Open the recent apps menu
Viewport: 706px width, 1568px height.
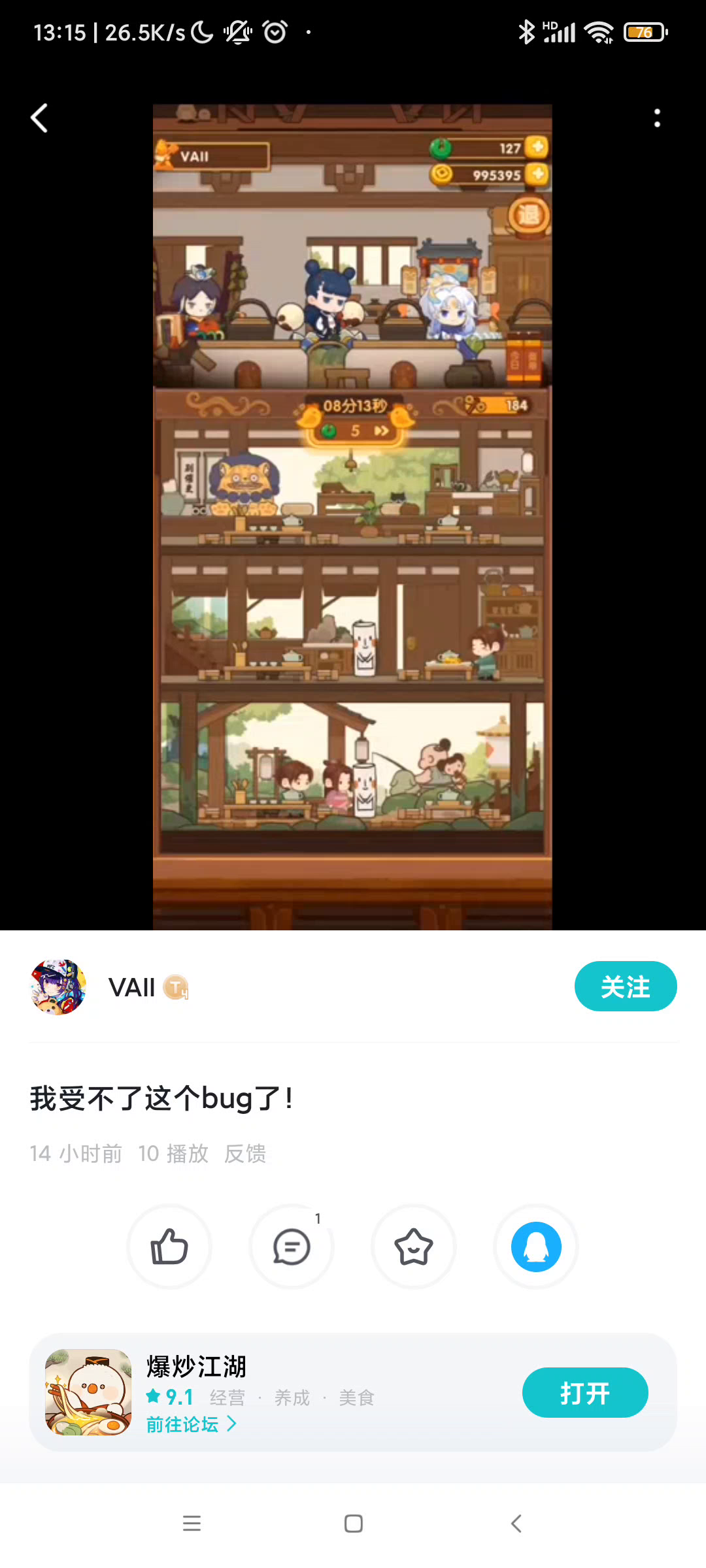tap(192, 1524)
